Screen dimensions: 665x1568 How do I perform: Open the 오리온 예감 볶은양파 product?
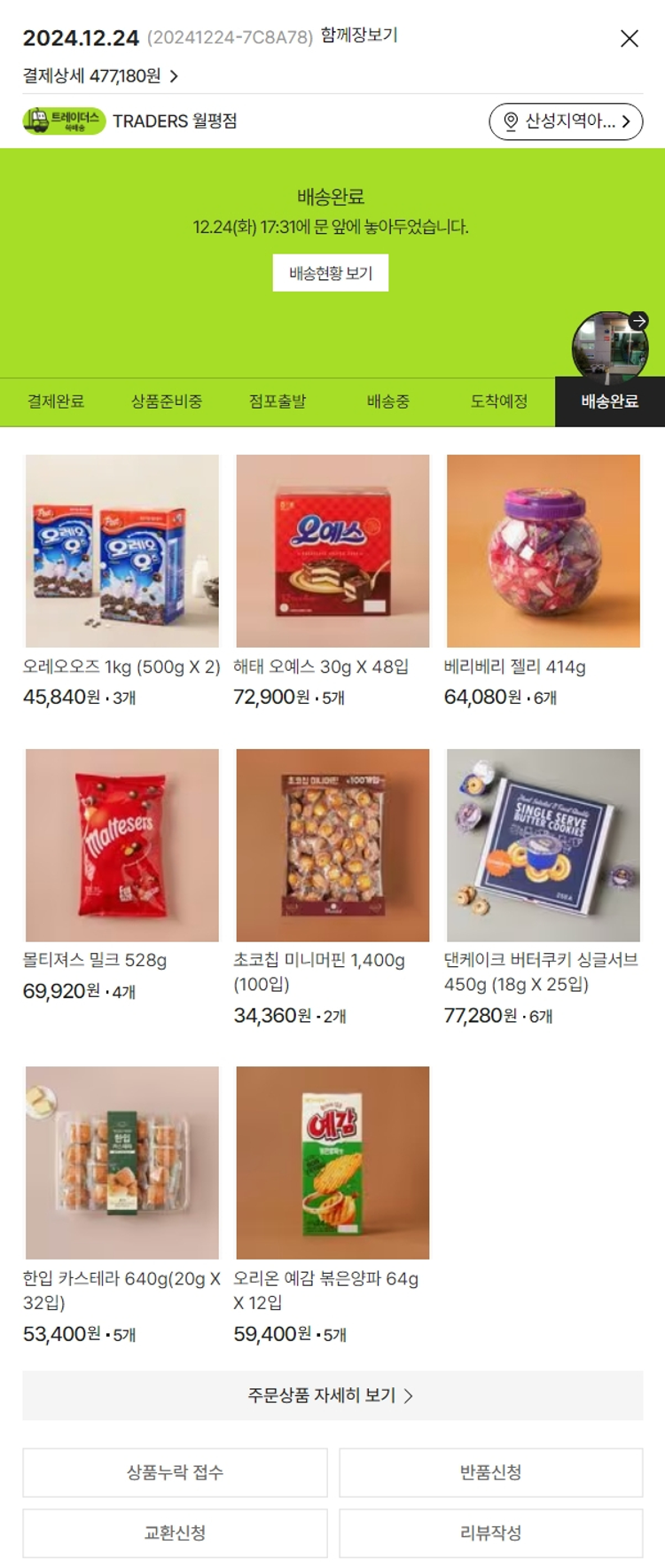pyautogui.click(x=332, y=1162)
